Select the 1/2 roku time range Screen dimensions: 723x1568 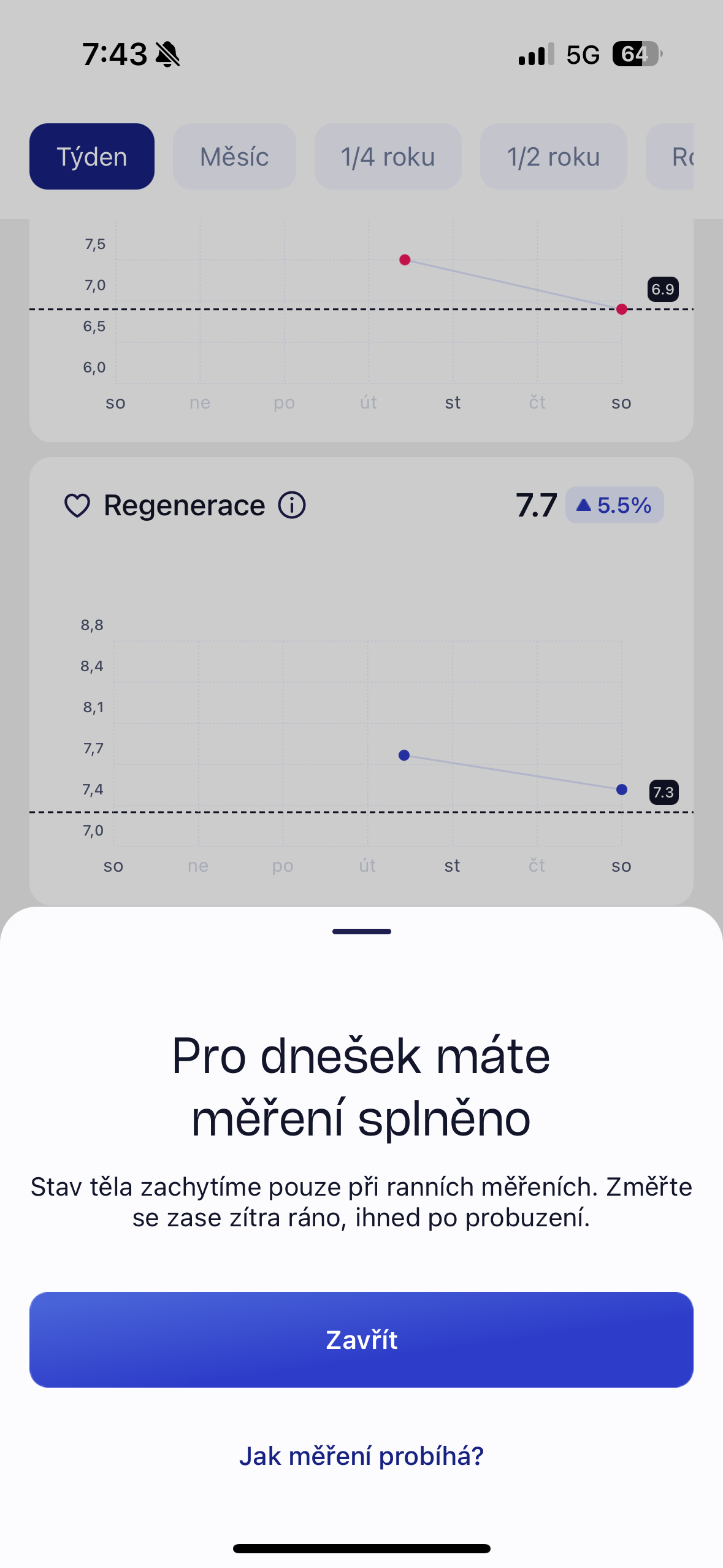(x=553, y=157)
